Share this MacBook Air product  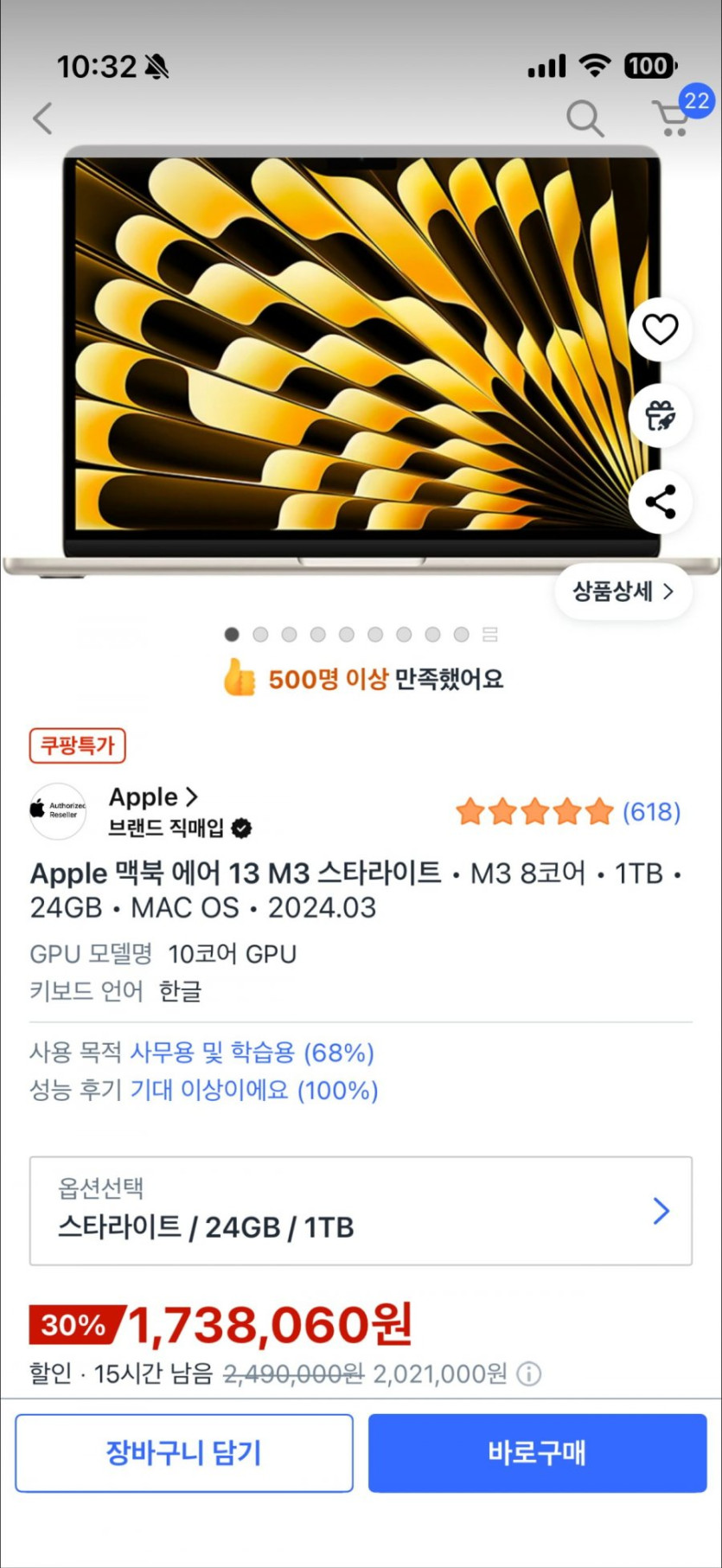(x=660, y=502)
